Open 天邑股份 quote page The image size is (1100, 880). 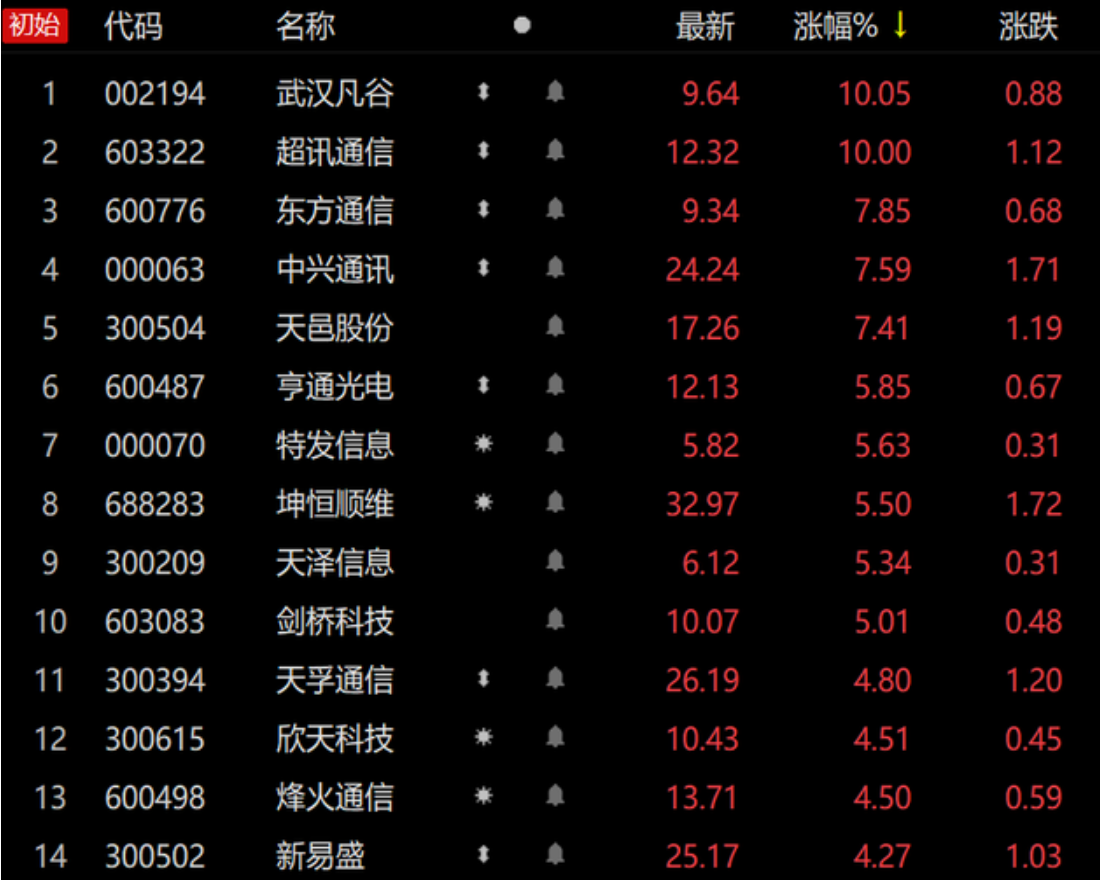click(334, 328)
